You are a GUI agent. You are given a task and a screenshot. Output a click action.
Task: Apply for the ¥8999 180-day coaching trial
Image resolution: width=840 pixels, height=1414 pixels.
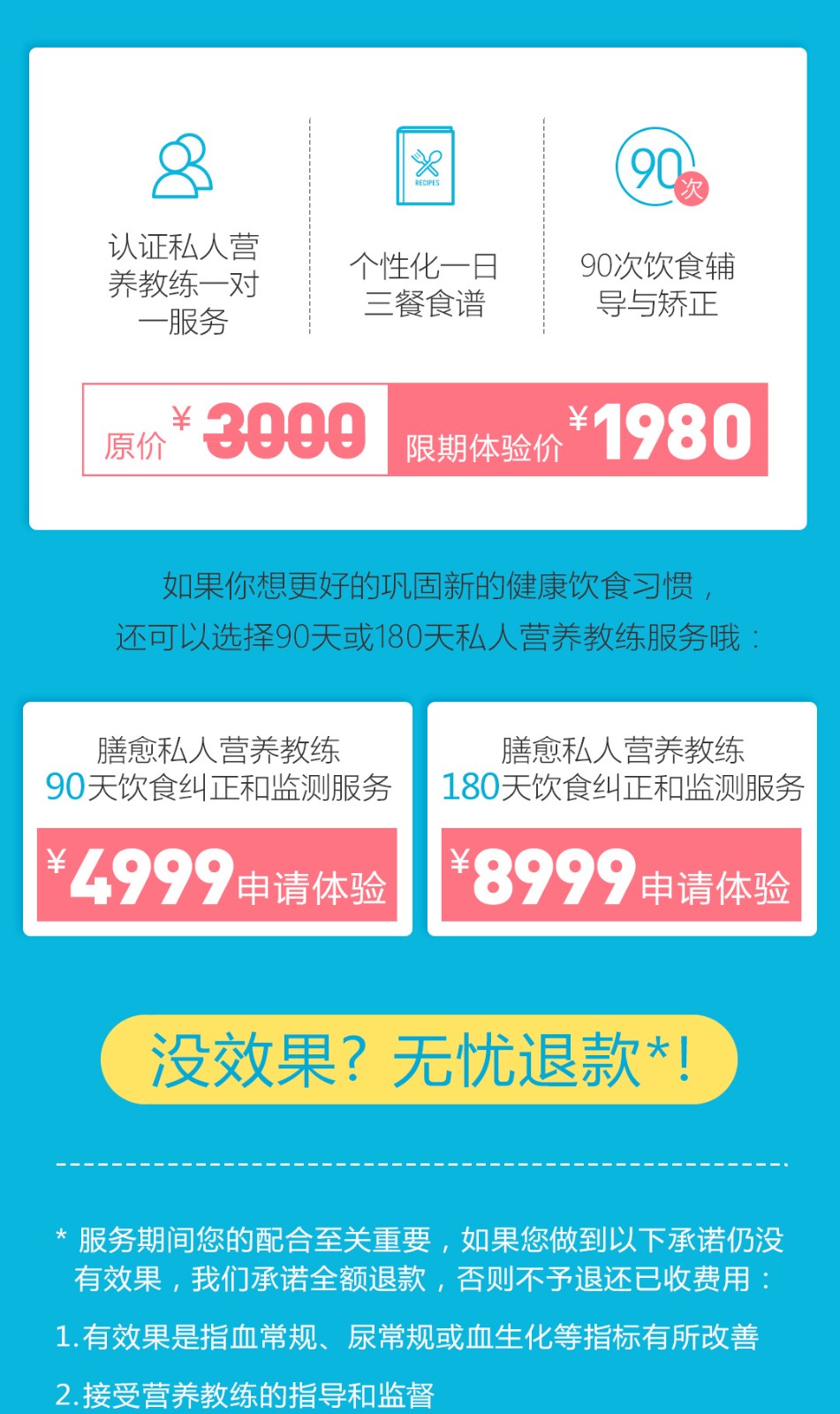(x=621, y=875)
